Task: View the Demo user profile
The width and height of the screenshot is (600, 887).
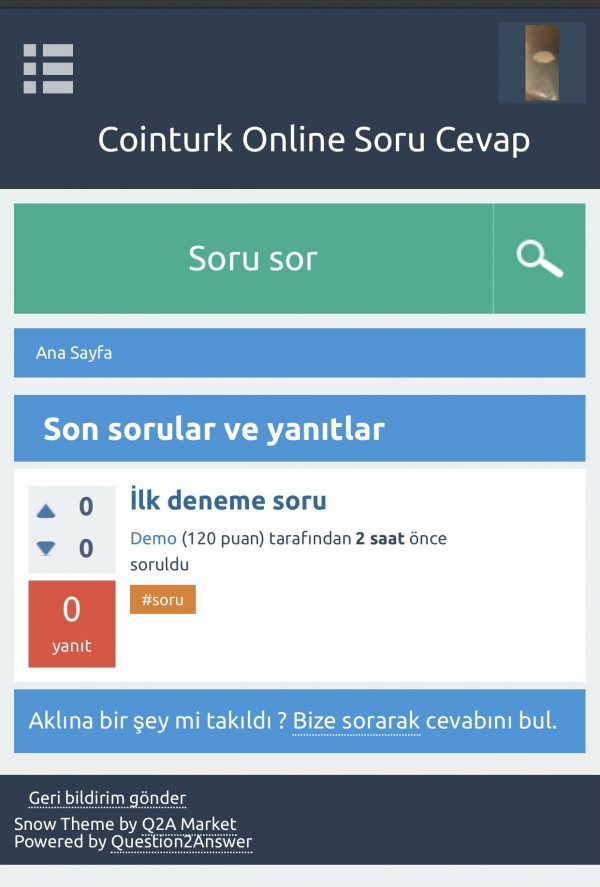Action: [x=153, y=538]
